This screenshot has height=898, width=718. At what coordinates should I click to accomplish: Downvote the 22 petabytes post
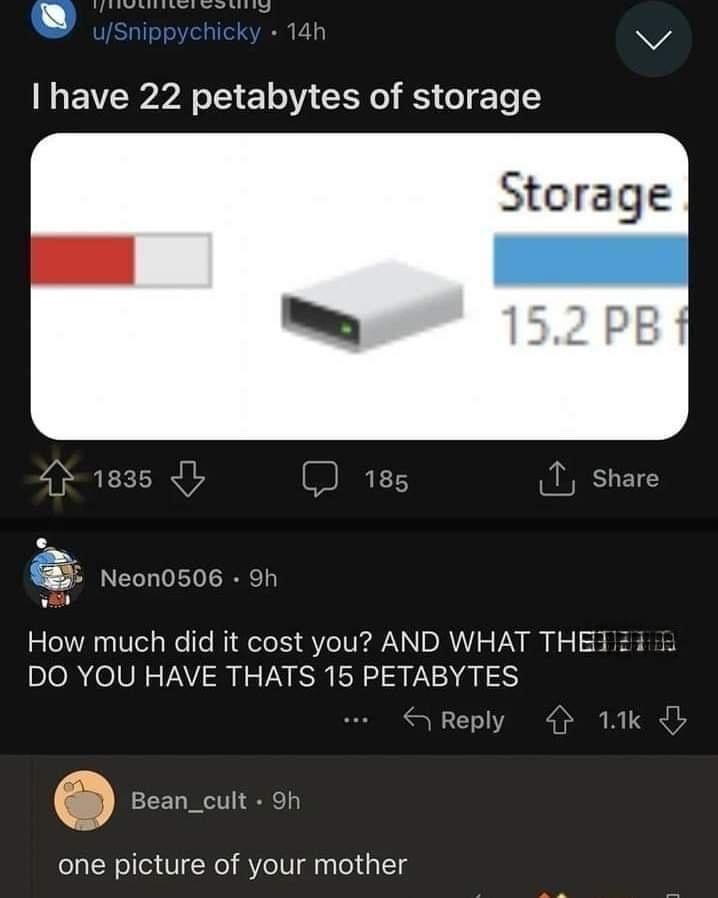(x=189, y=478)
